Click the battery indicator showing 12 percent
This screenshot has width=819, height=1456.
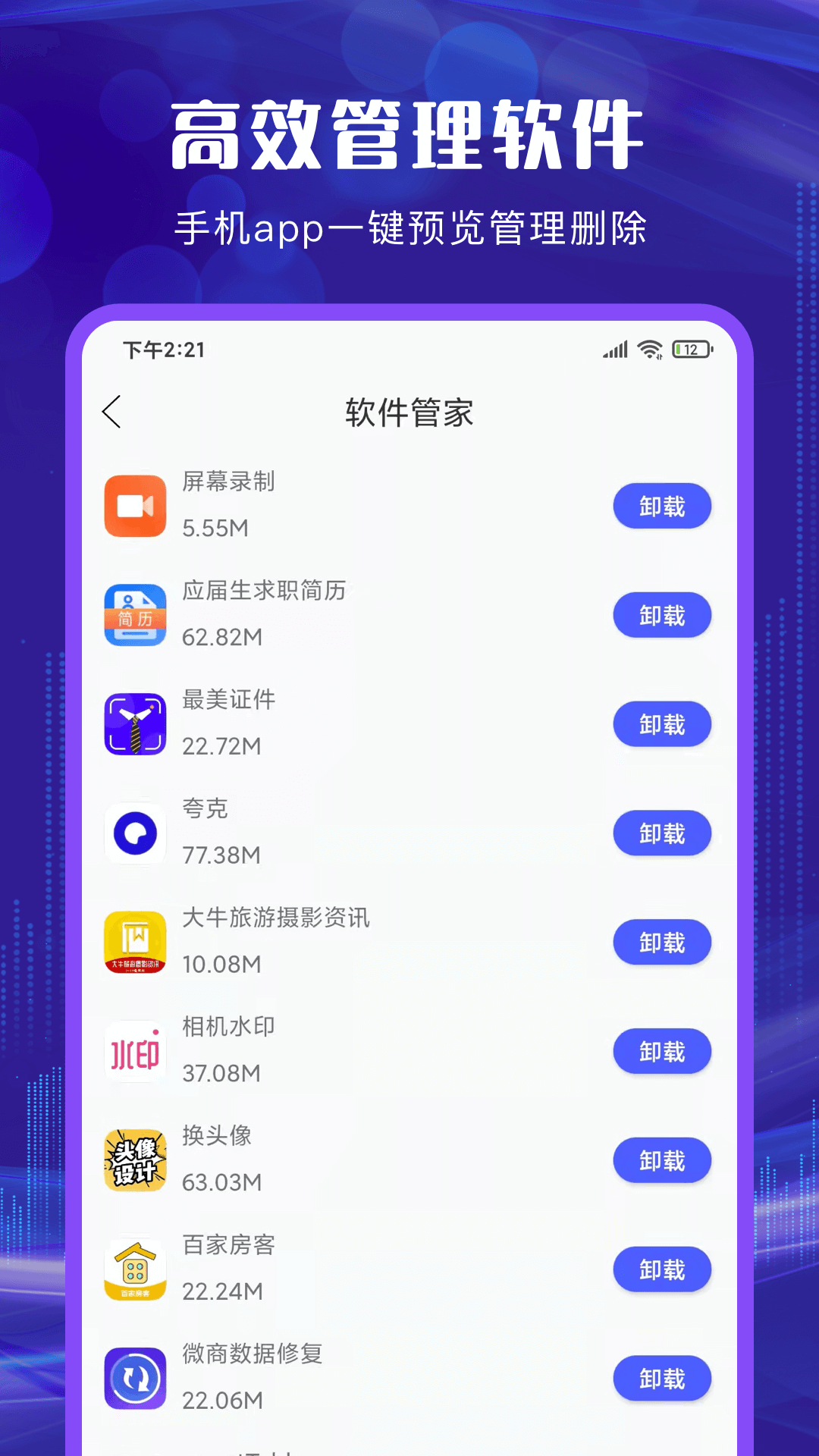point(691,350)
